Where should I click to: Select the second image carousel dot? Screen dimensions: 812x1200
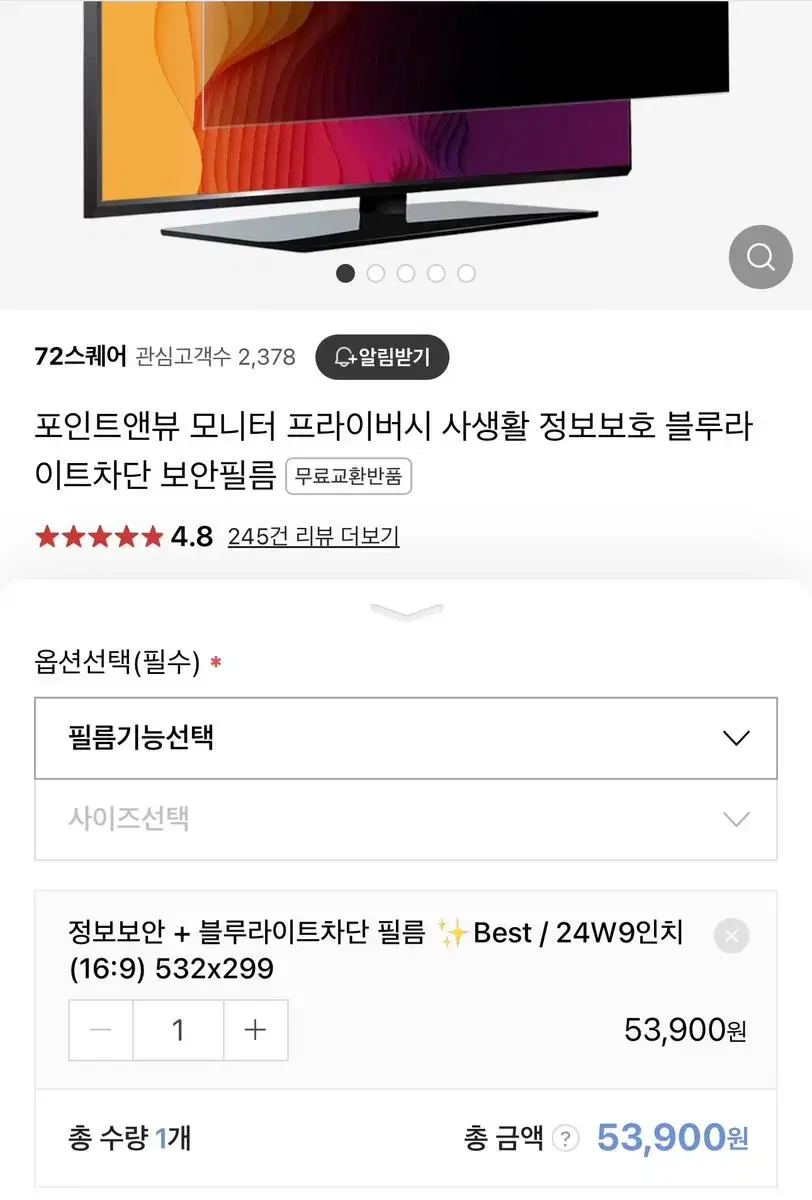click(x=376, y=272)
